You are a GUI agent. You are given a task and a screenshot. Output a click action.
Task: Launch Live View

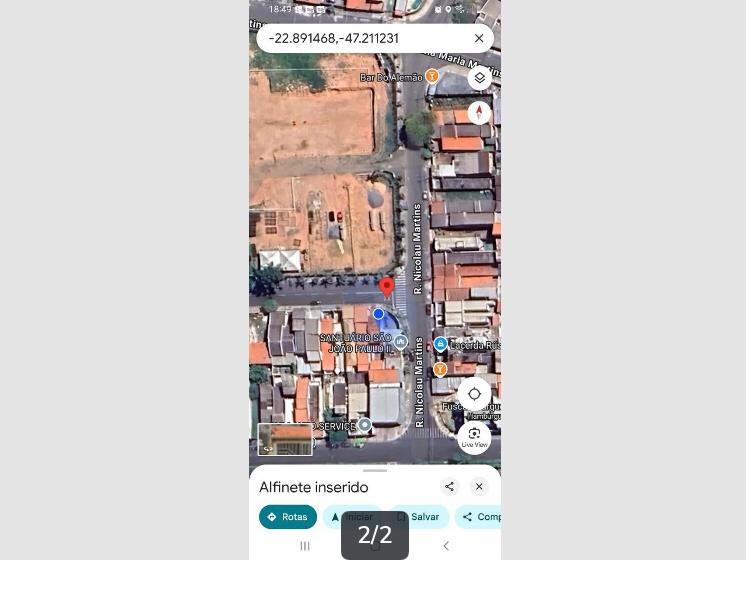click(474, 437)
